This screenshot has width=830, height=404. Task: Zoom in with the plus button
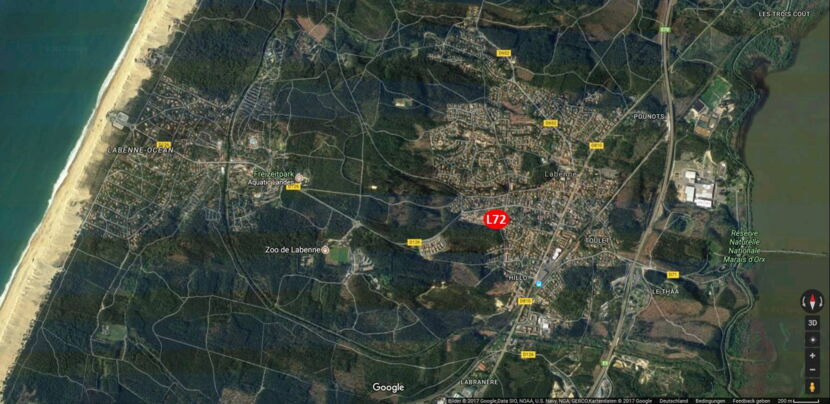[x=812, y=355]
